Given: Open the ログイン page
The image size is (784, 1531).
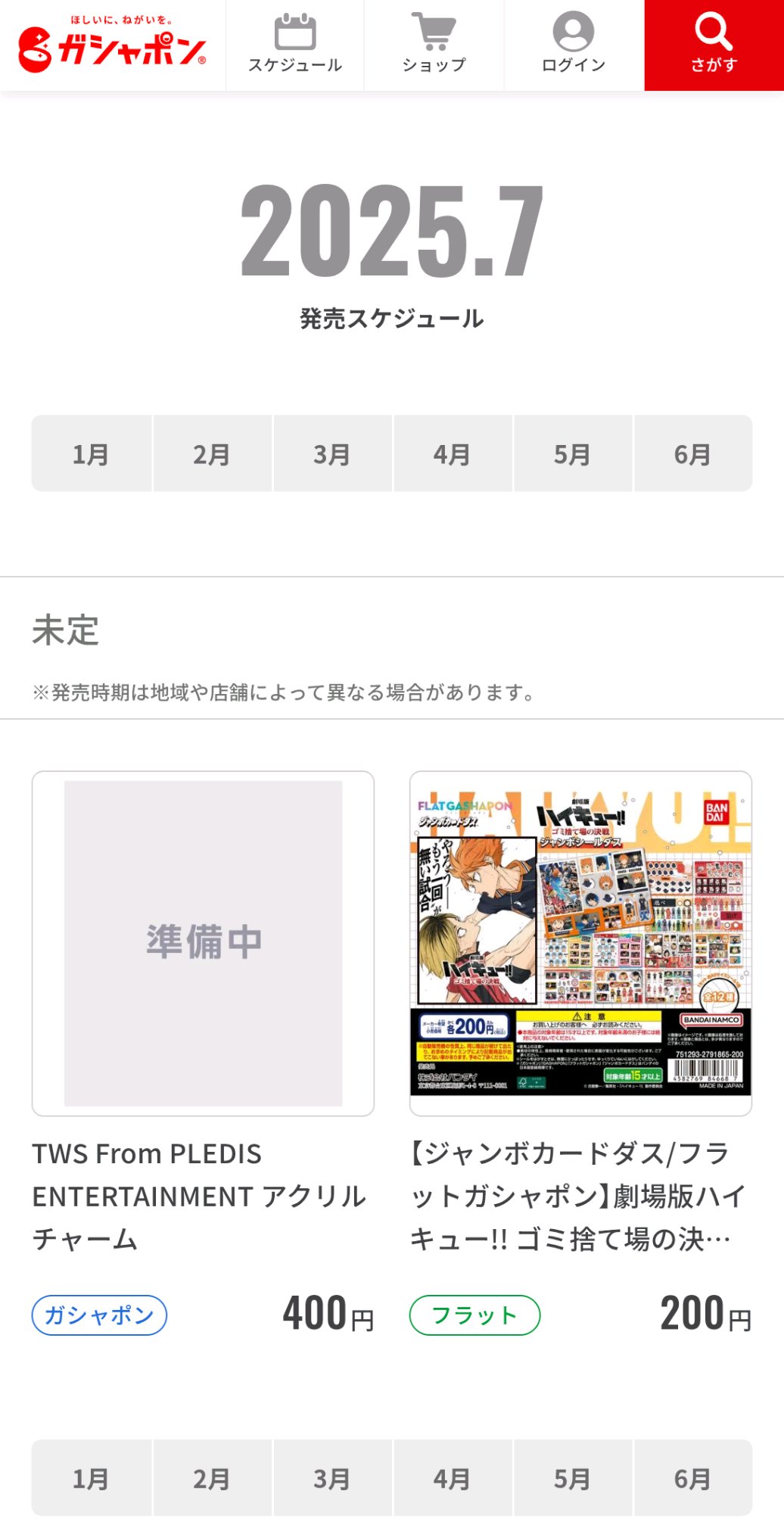Looking at the screenshot, I should 574,45.
